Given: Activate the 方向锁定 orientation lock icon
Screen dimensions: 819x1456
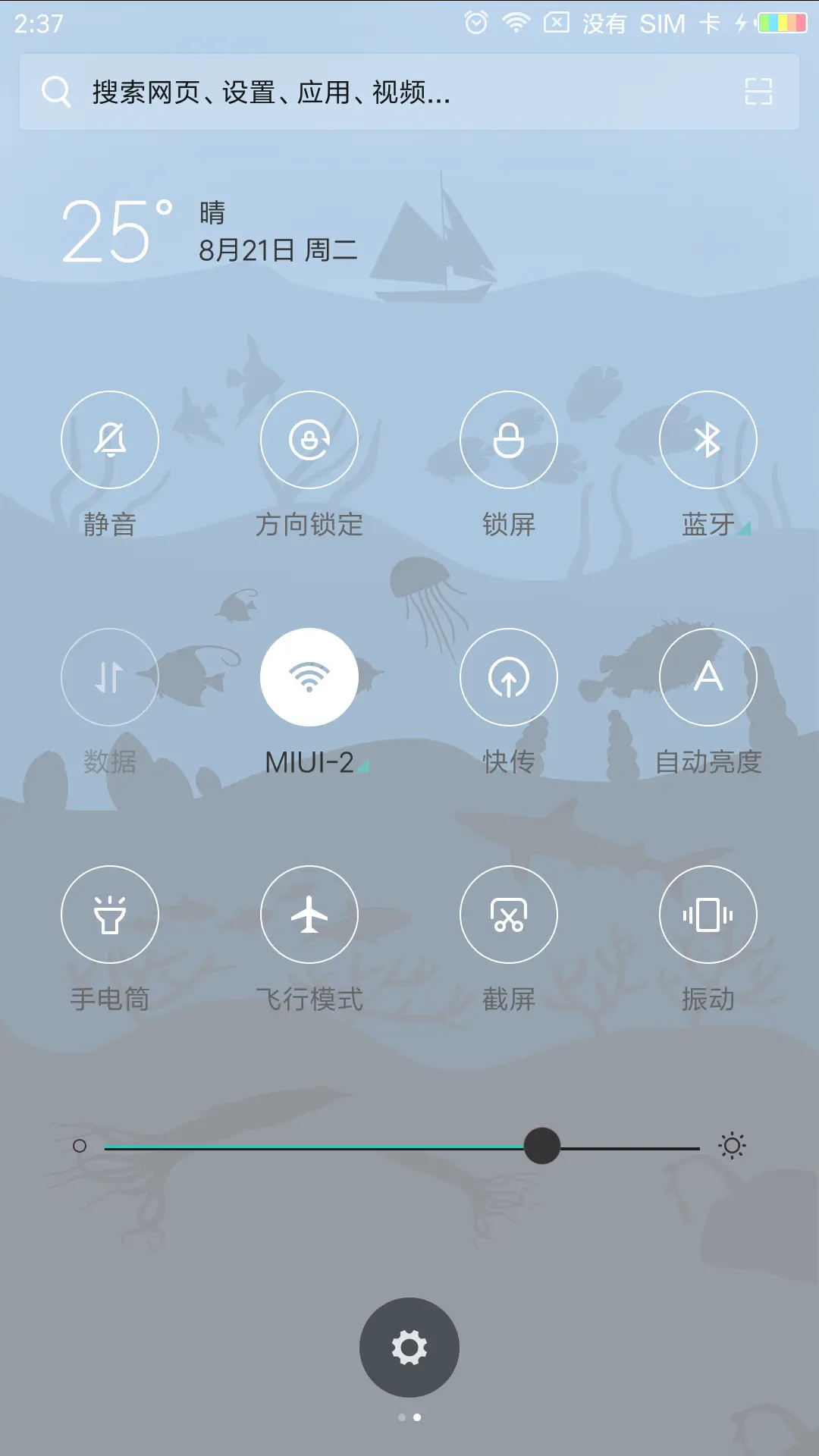Looking at the screenshot, I should [x=309, y=440].
